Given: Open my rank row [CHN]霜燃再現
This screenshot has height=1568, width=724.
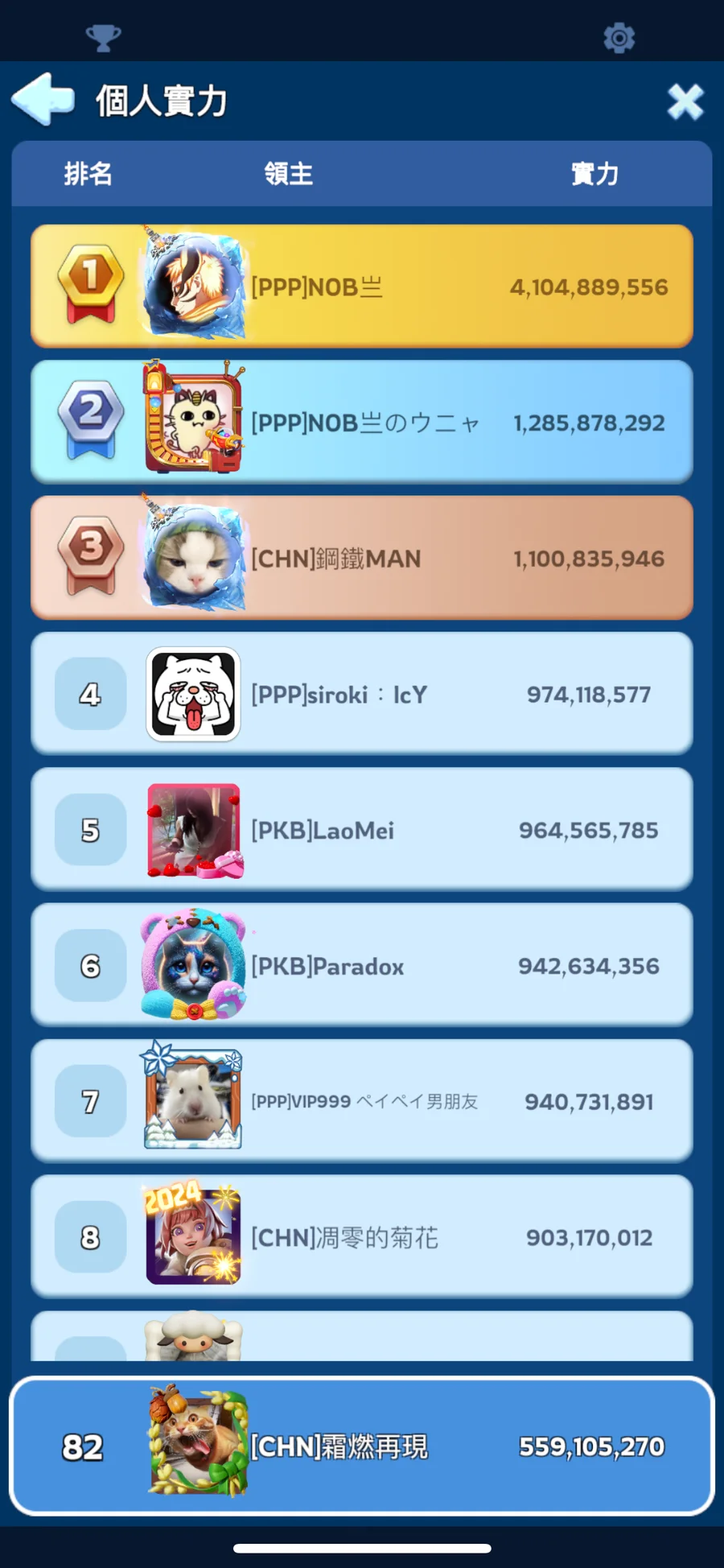Looking at the screenshot, I should (x=362, y=1446).
